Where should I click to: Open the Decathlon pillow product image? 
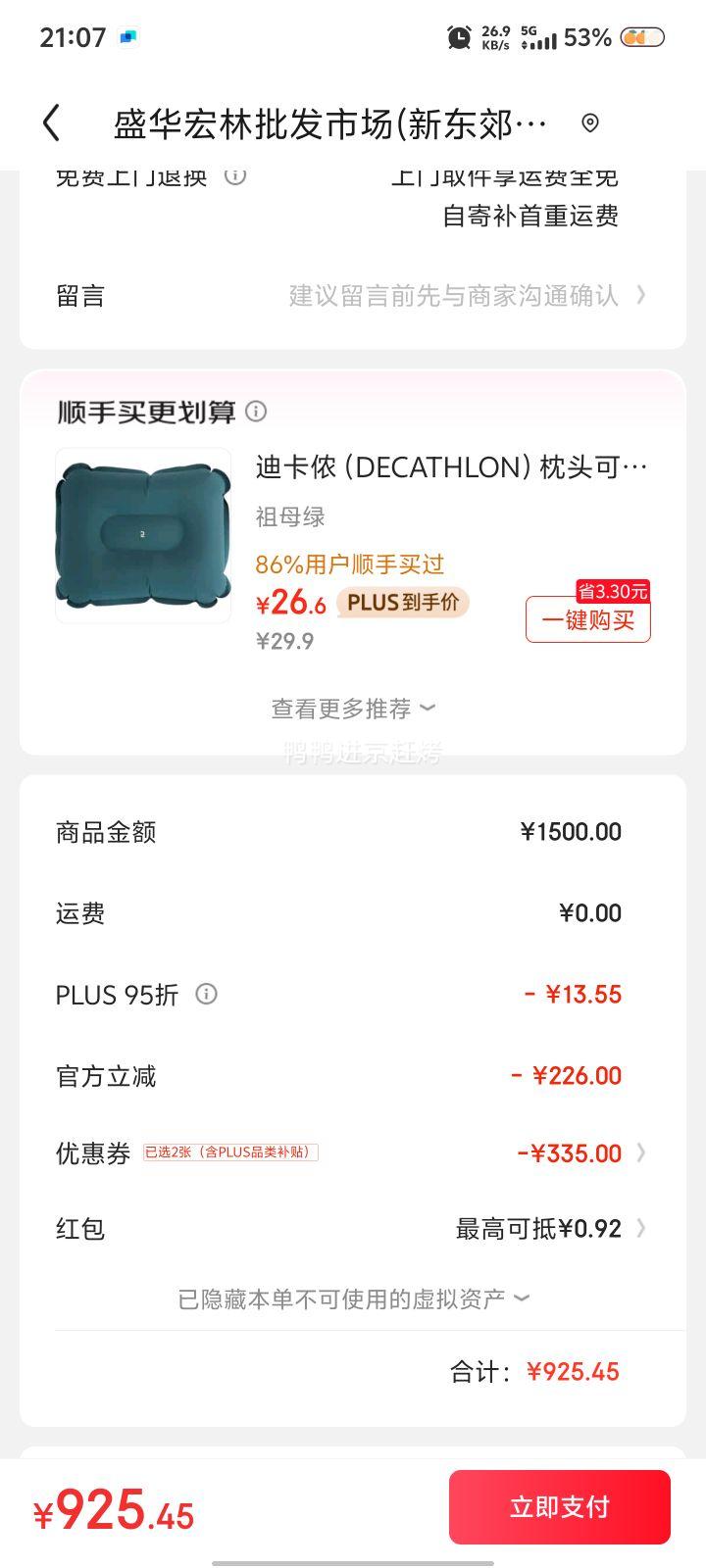coord(143,535)
